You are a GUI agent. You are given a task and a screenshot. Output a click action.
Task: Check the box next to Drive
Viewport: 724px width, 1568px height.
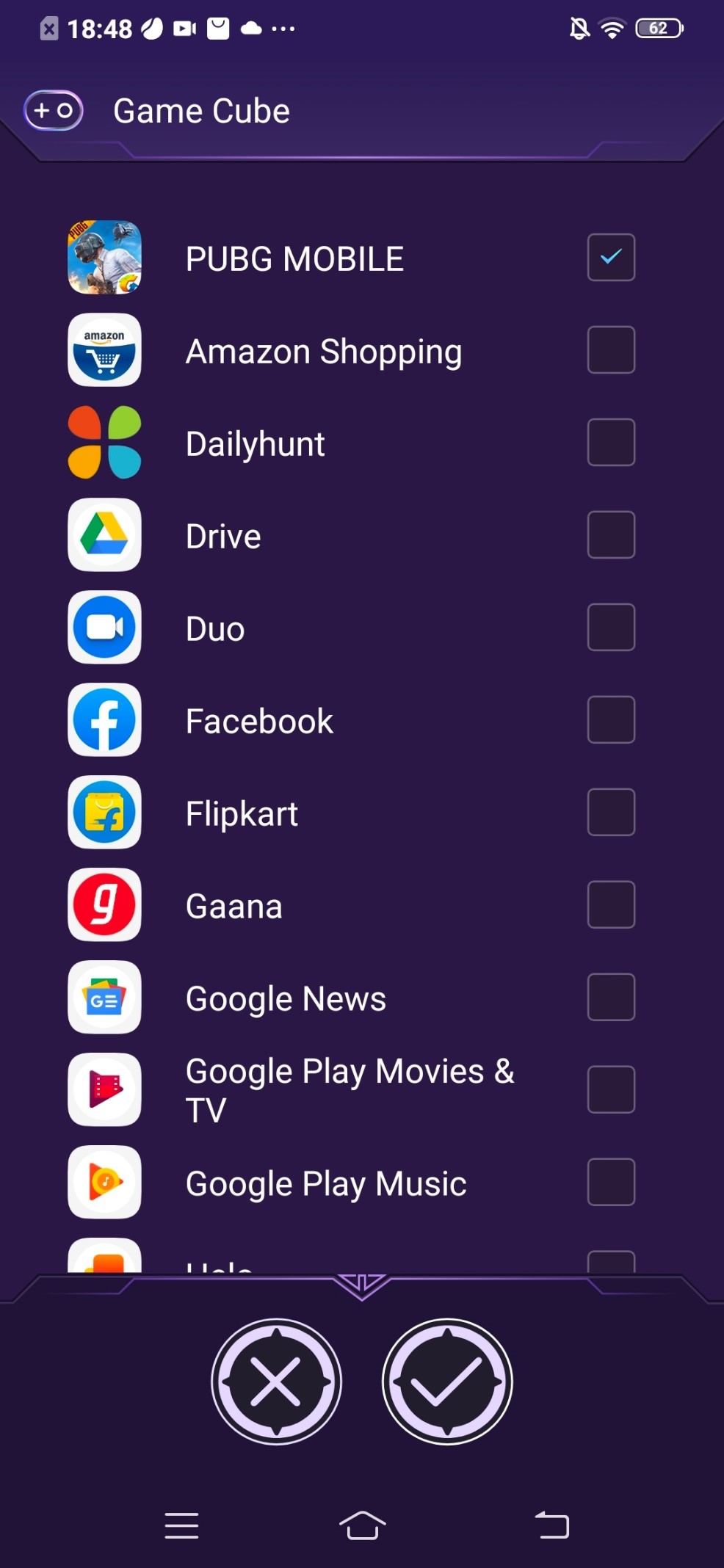coord(611,535)
